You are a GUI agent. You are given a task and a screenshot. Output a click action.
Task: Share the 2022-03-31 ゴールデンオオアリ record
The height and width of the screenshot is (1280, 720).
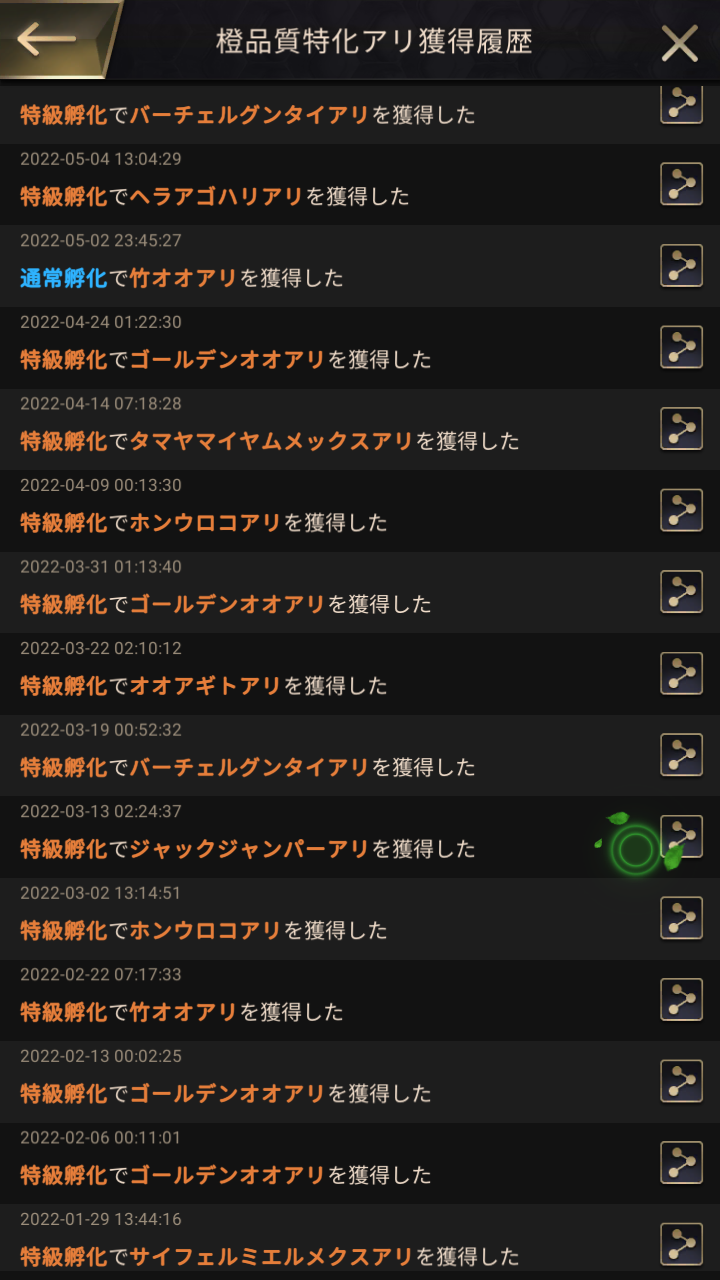[681, 592]
